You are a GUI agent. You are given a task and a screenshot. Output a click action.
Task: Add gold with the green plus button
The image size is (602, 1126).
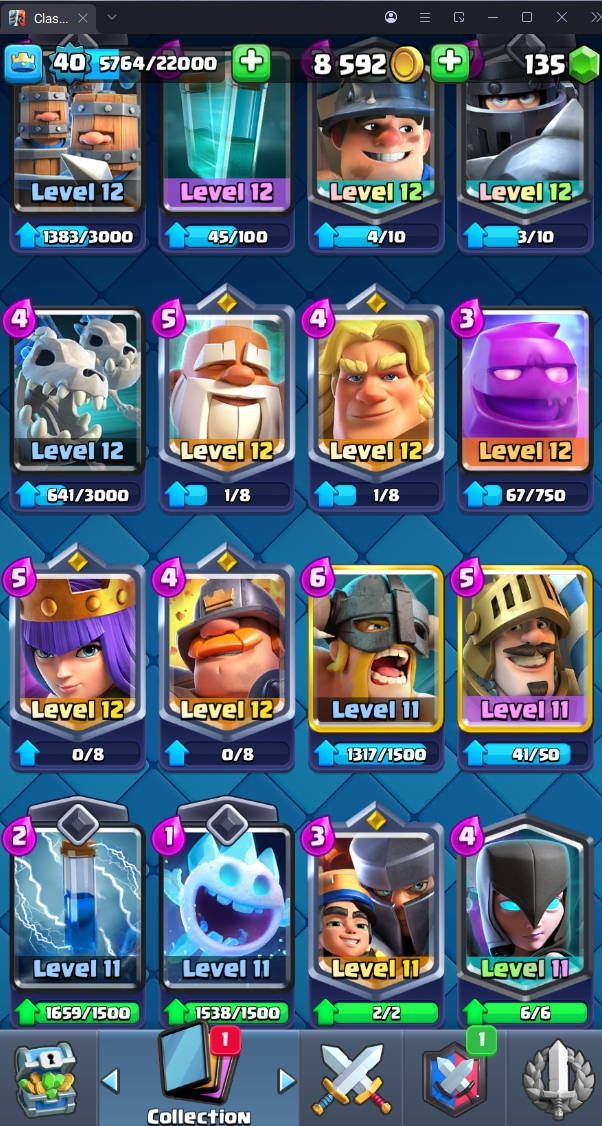click(450, 63)
